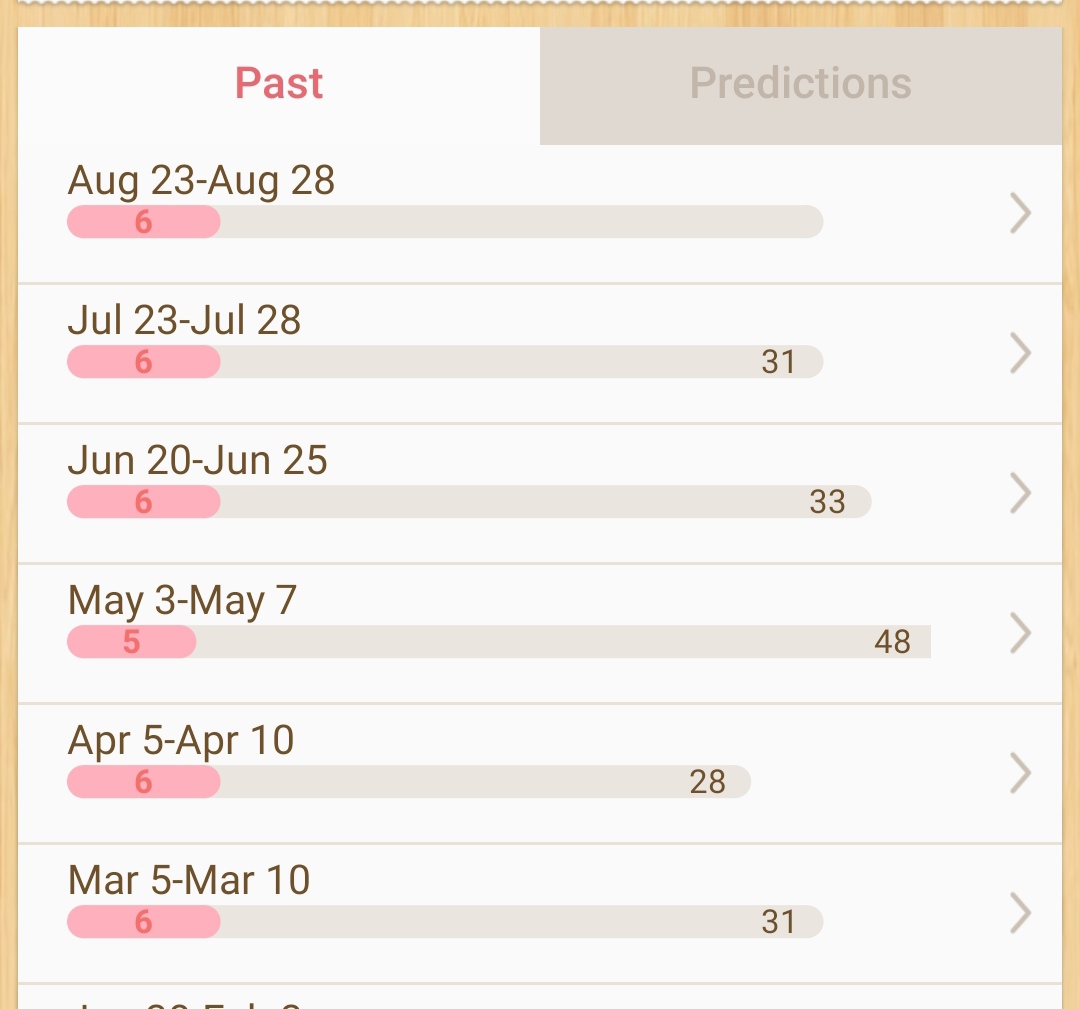Viewport: 1080px width, 1009px height.
Task: Open the Apr 5-Apr 10 entry
Action: pyautogui.click(x=540, y=773)
